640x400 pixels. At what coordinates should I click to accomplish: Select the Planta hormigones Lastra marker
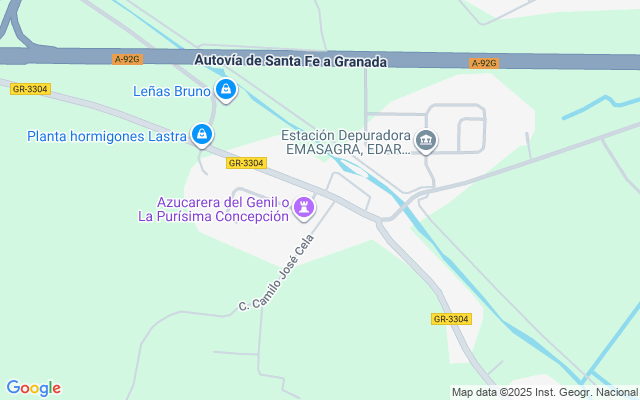pos(202,135)
